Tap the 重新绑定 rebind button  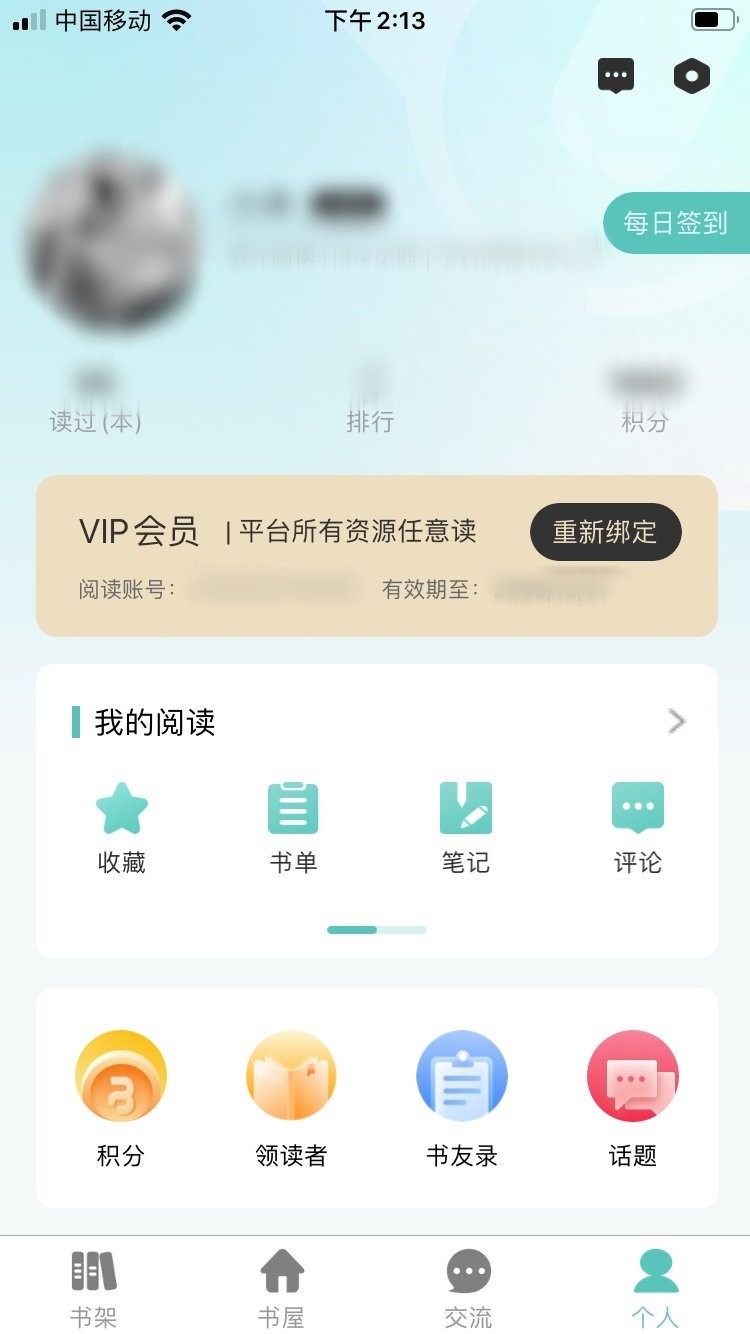(605, 532)
